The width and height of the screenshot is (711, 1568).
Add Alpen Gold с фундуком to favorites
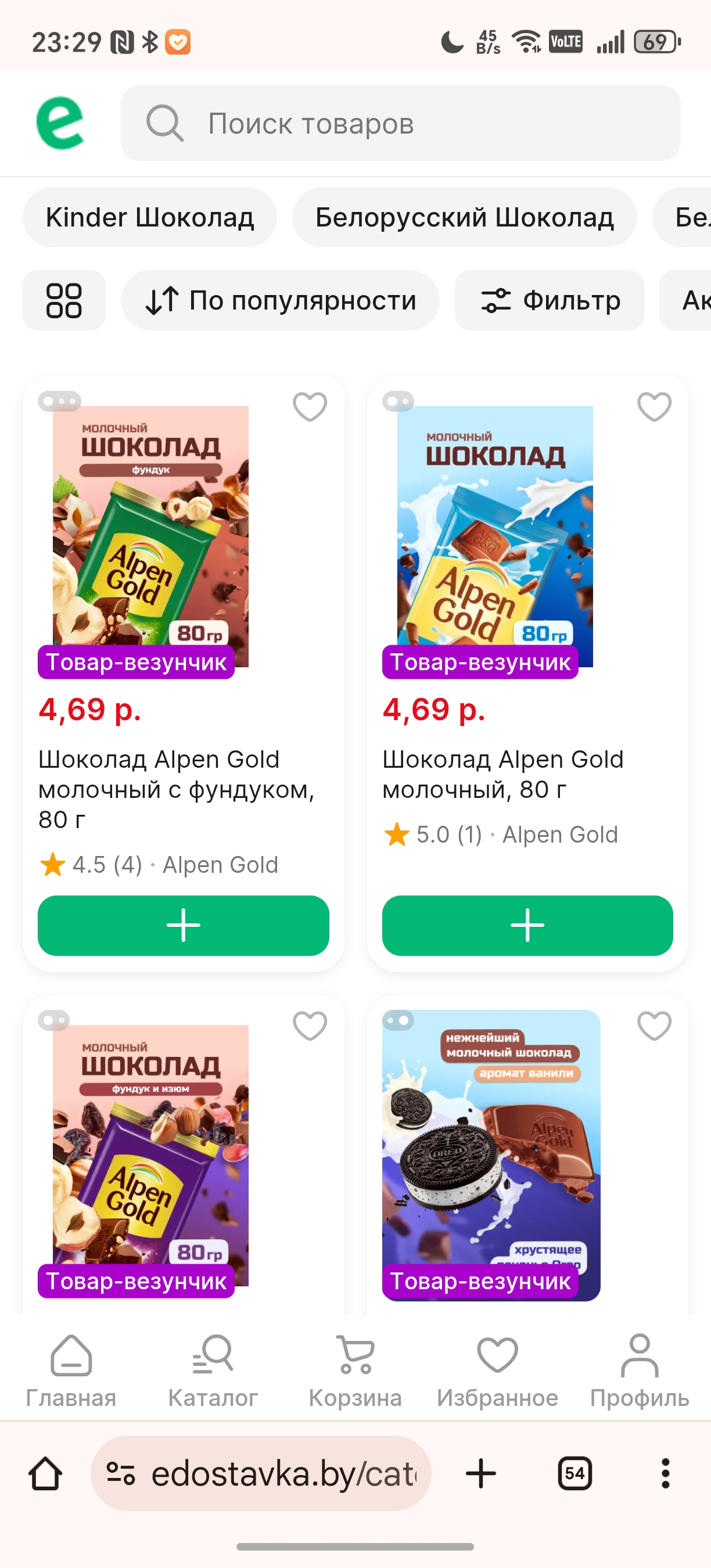[310, 407]
